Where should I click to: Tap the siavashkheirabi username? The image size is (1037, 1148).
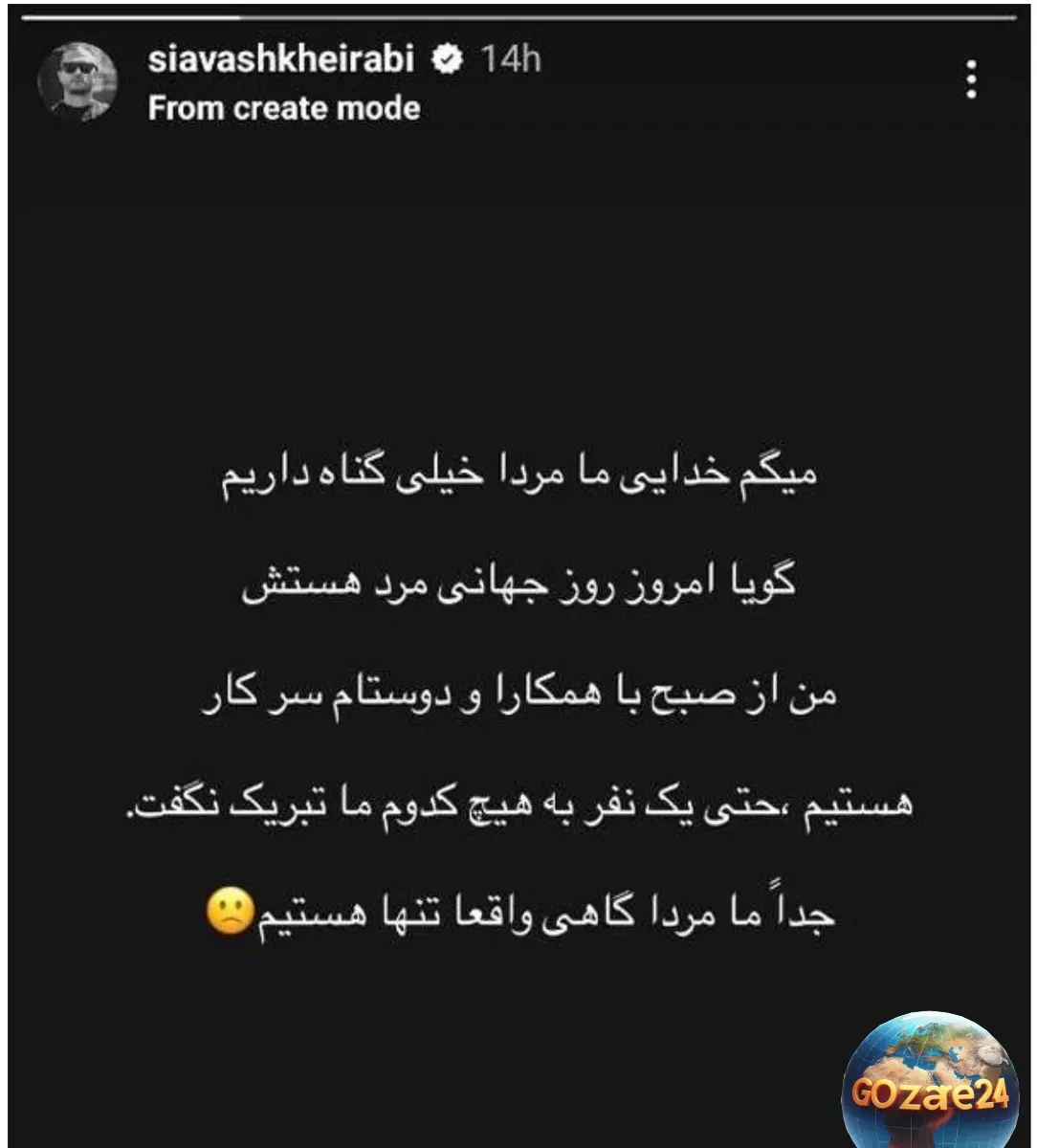coord(281,59)
